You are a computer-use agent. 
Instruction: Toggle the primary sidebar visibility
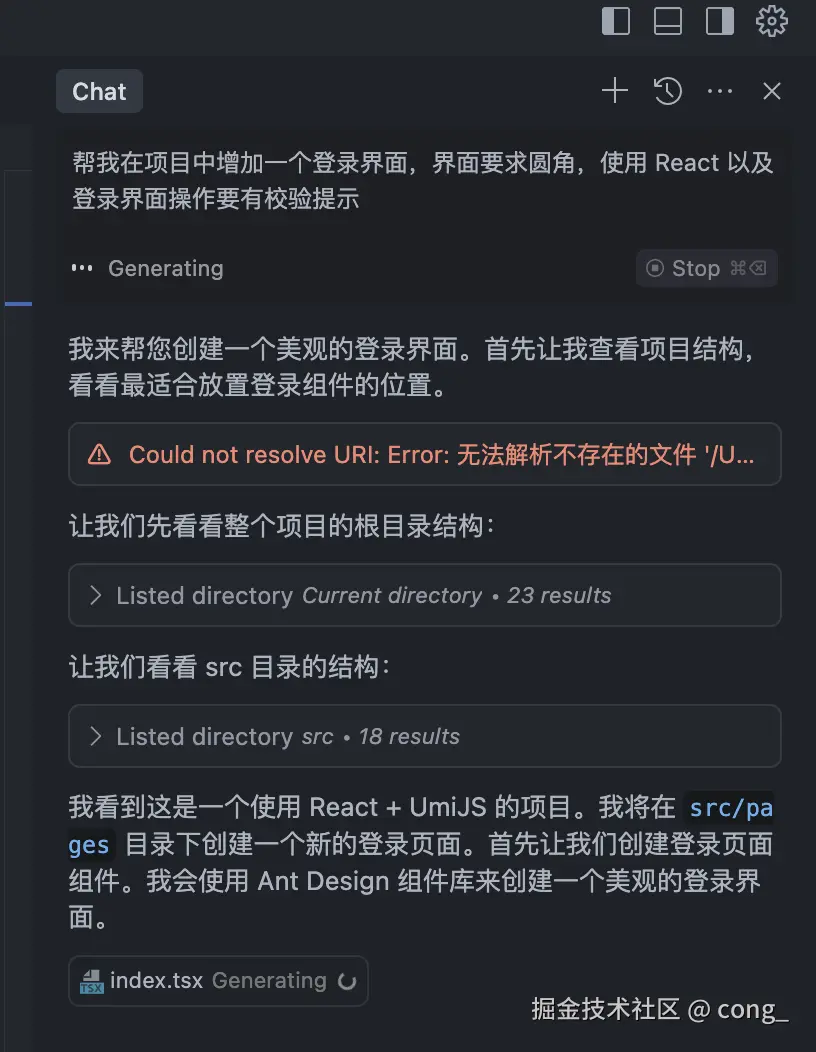coord(616,21)
